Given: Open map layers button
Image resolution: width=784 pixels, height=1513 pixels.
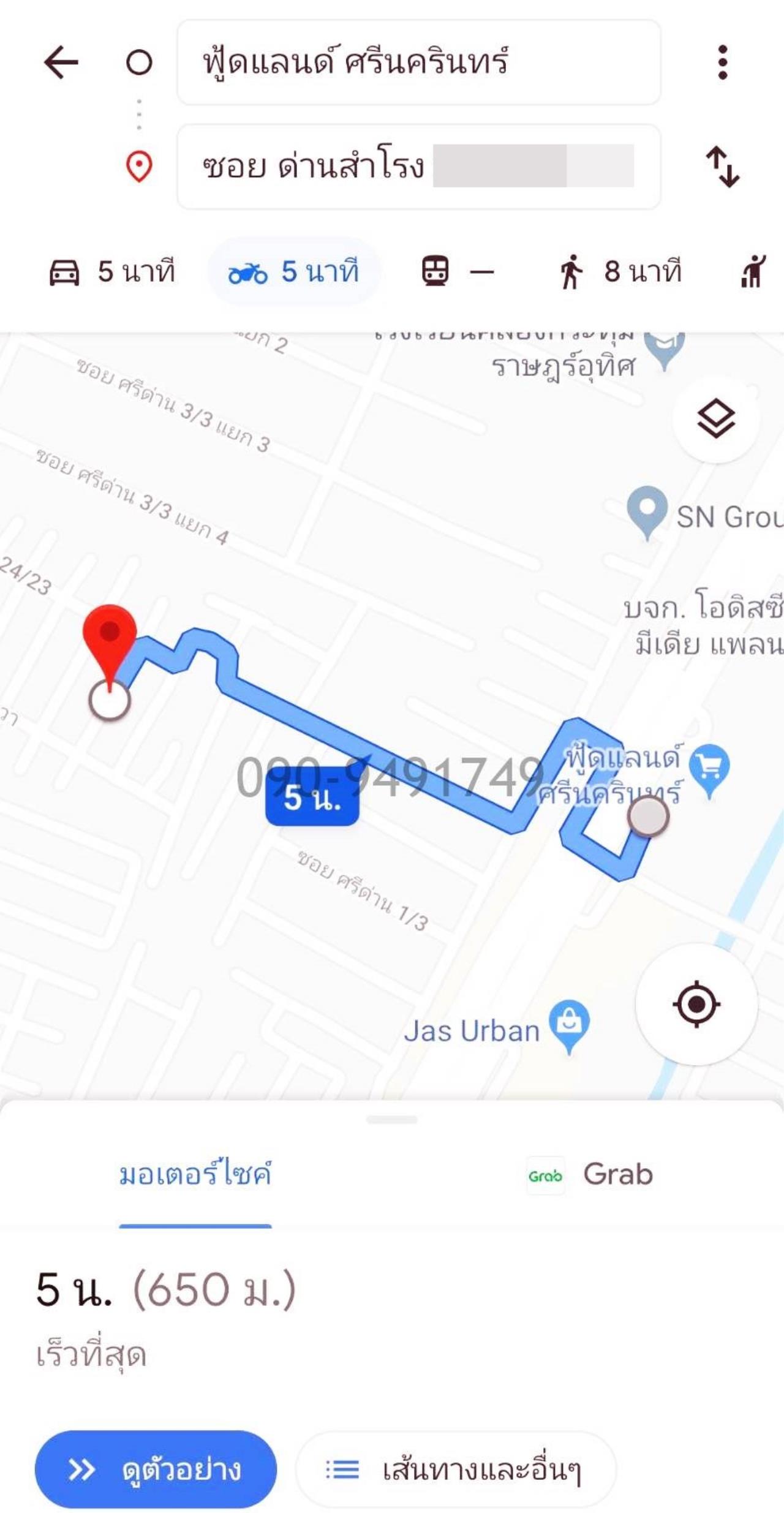Looking at the screenshot, I should coord(715,419).
